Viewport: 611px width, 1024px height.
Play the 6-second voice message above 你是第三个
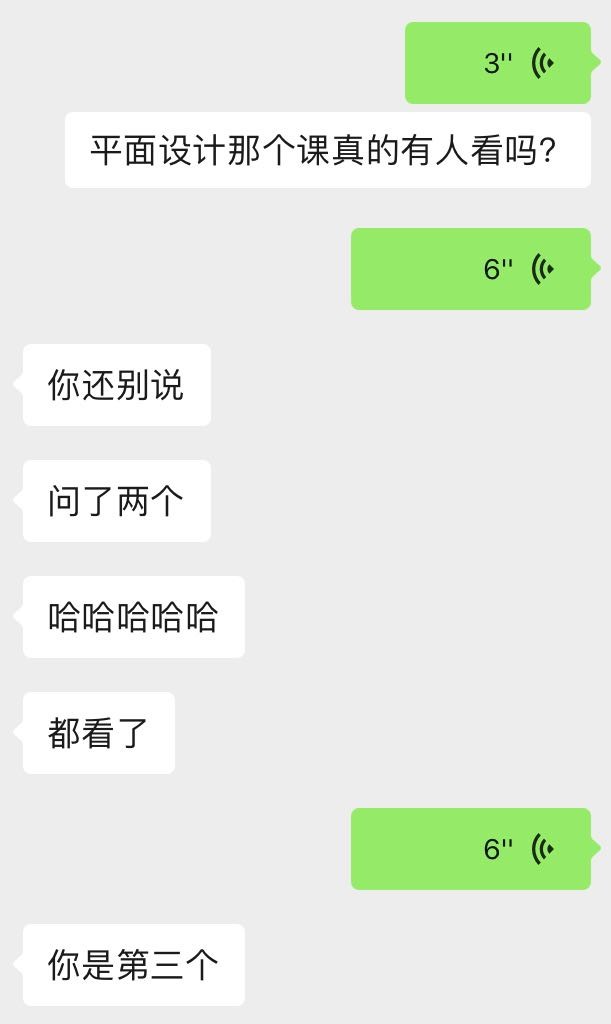pyautogui.click(x=471, y=849)
